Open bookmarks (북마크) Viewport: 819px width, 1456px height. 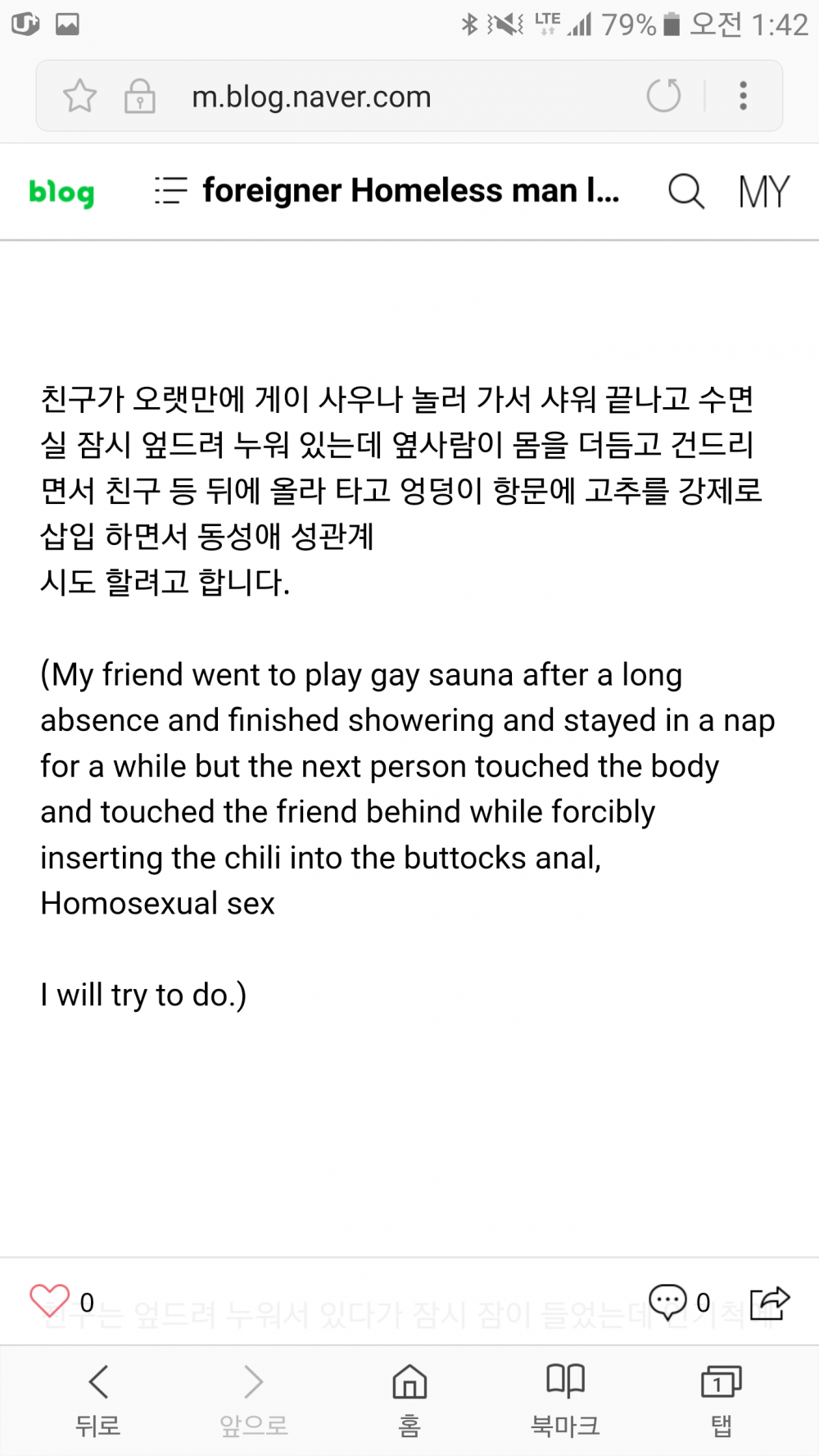(x=565, y=1399)
